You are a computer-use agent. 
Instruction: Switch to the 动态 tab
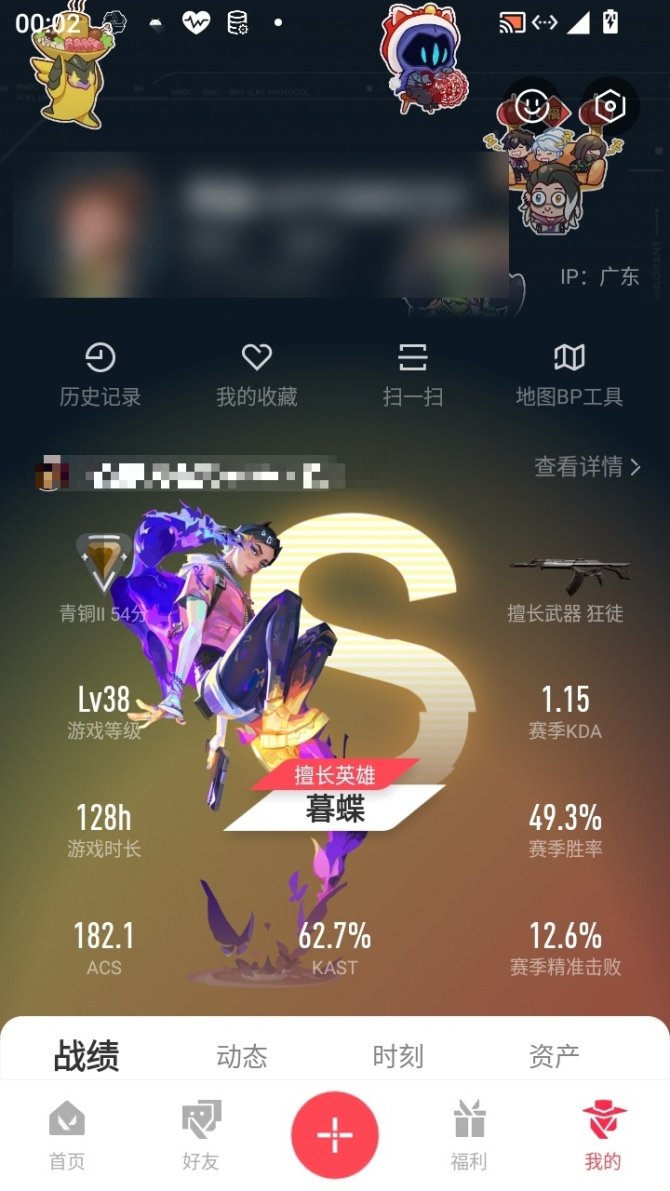242,1056
